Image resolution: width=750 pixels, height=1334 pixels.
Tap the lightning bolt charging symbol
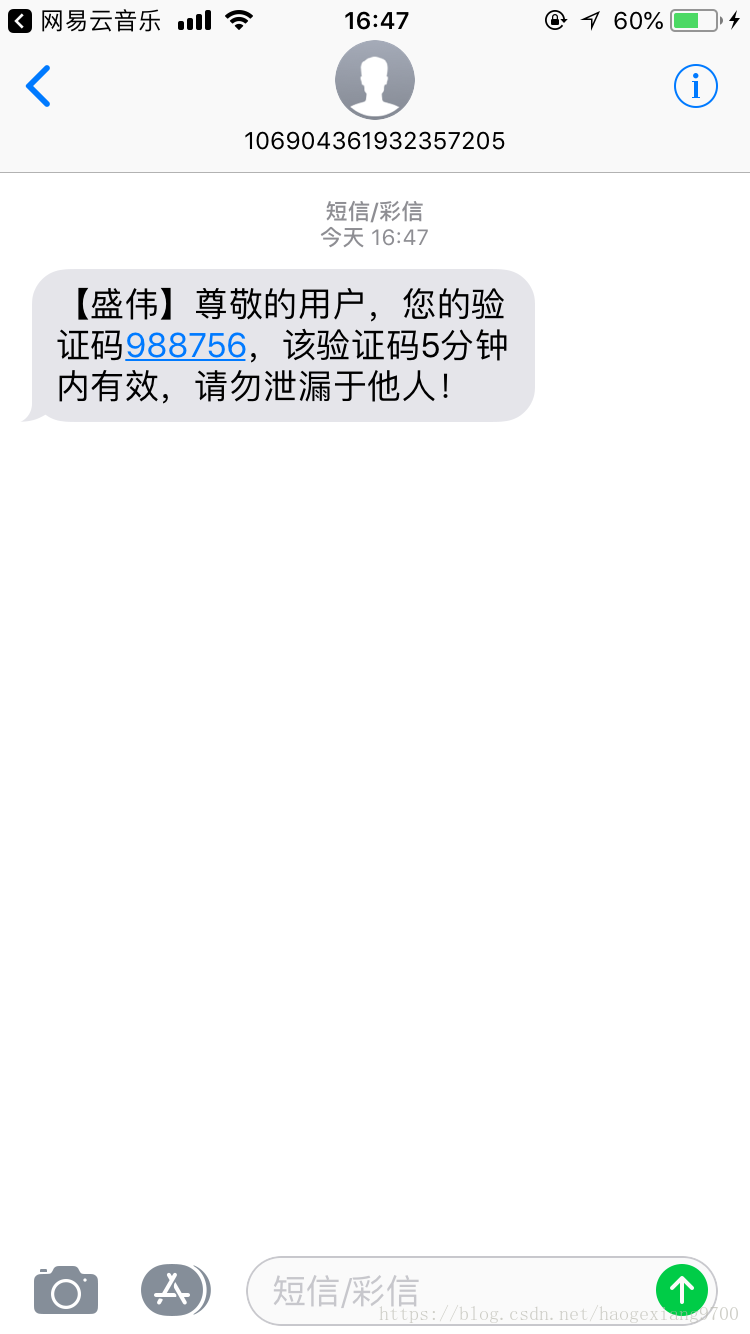[736, 18]
